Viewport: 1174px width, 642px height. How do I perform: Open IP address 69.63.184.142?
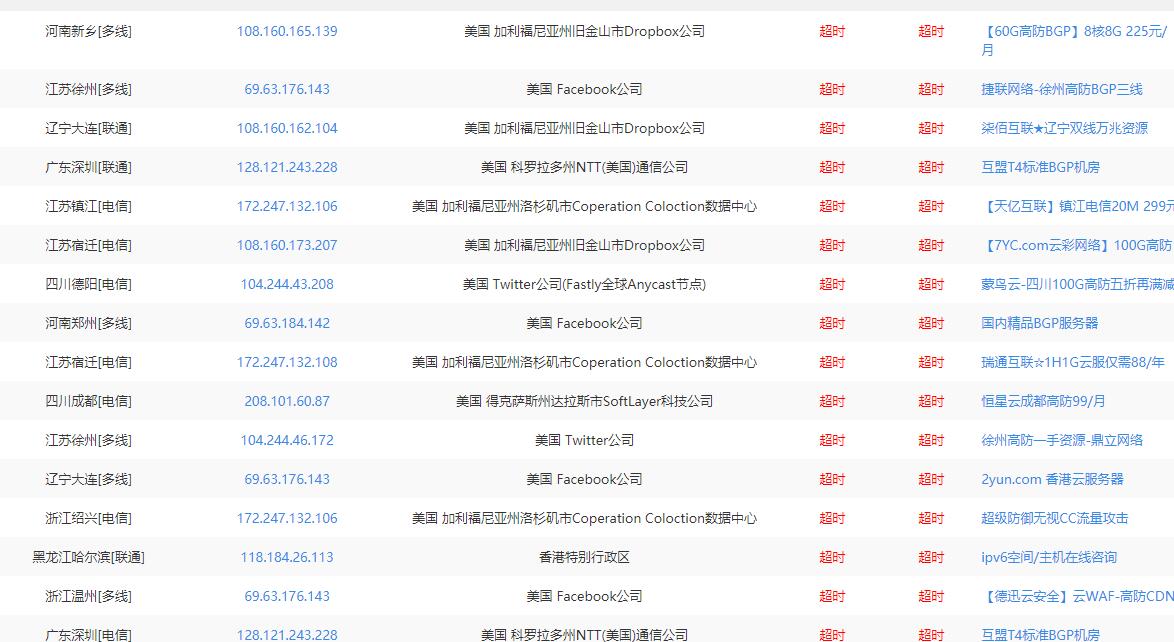point(287,323)
